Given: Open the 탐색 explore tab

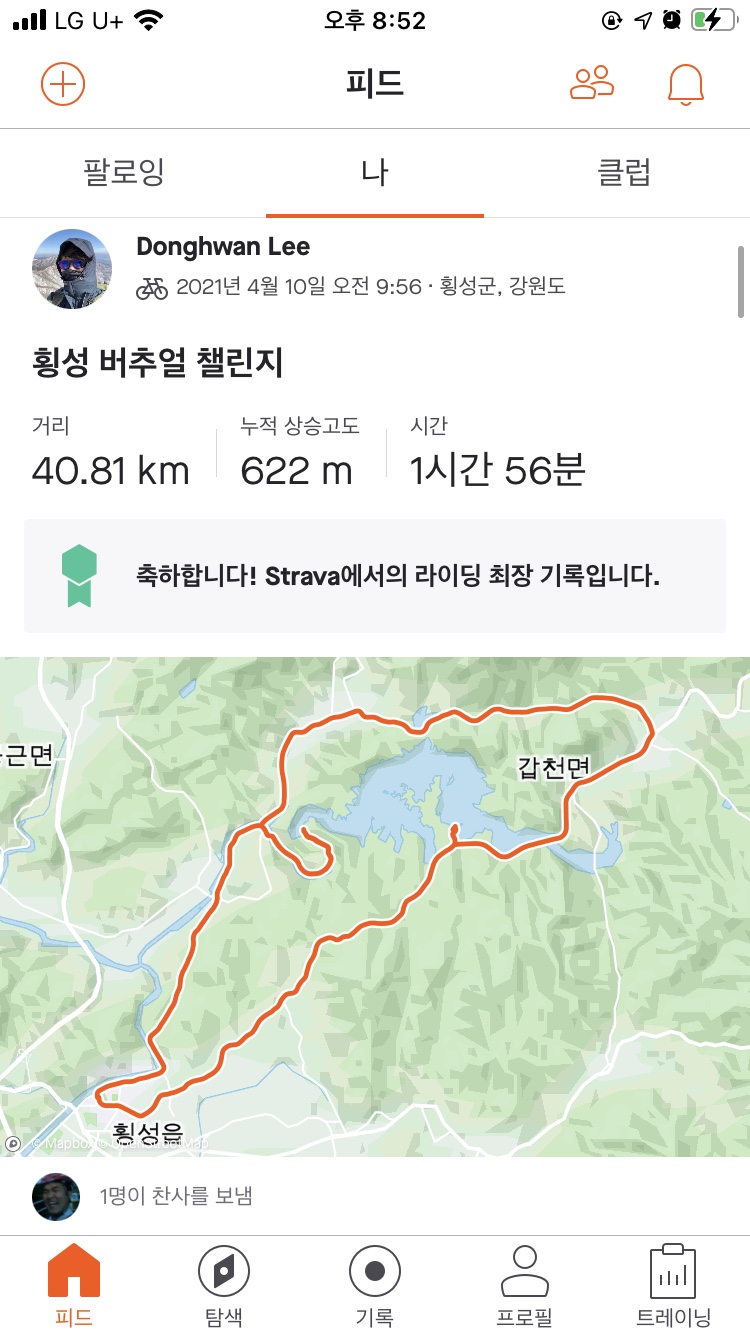Looking at the screenshot, I should 224,1285.
